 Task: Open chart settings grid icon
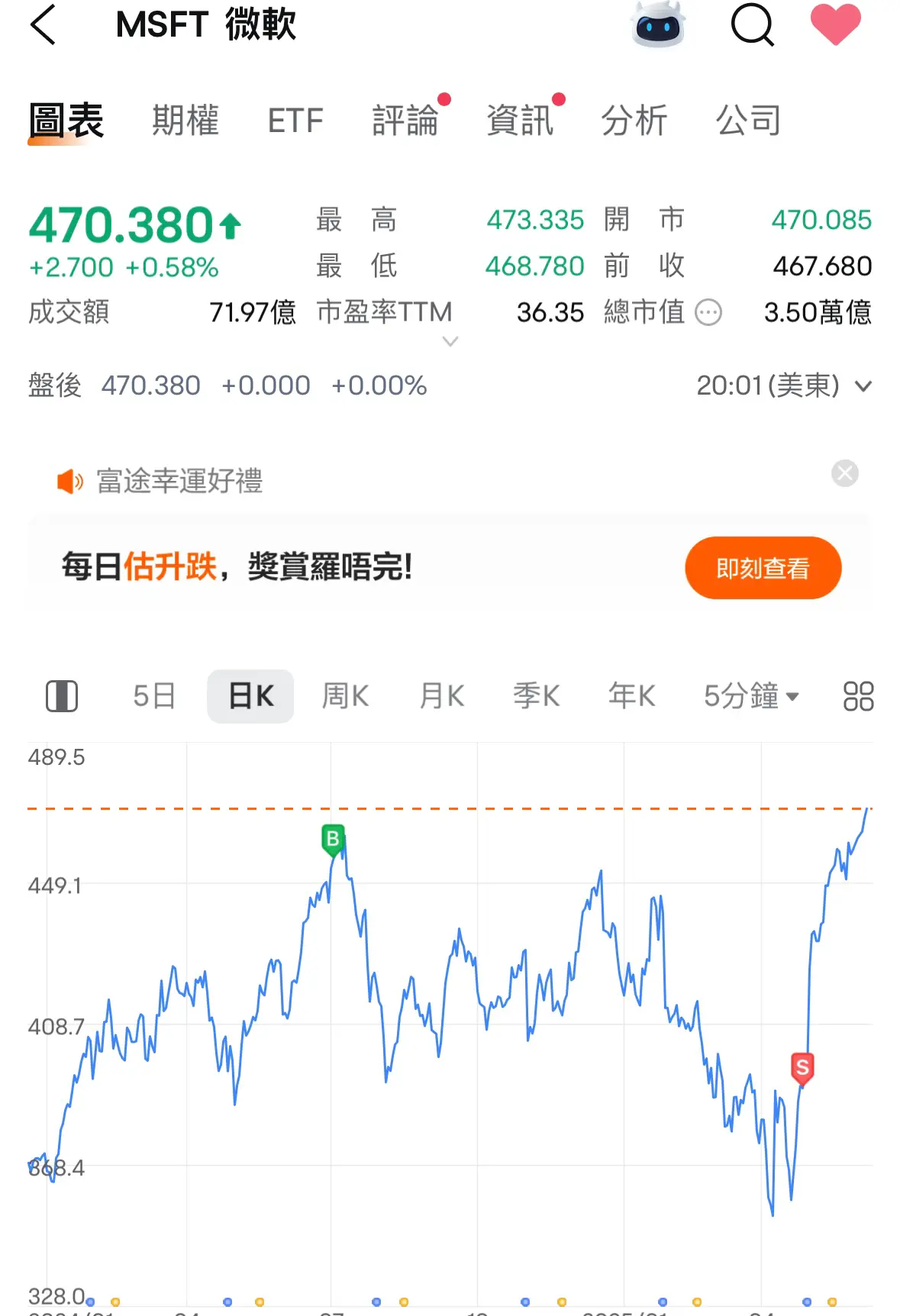(858, 696)
